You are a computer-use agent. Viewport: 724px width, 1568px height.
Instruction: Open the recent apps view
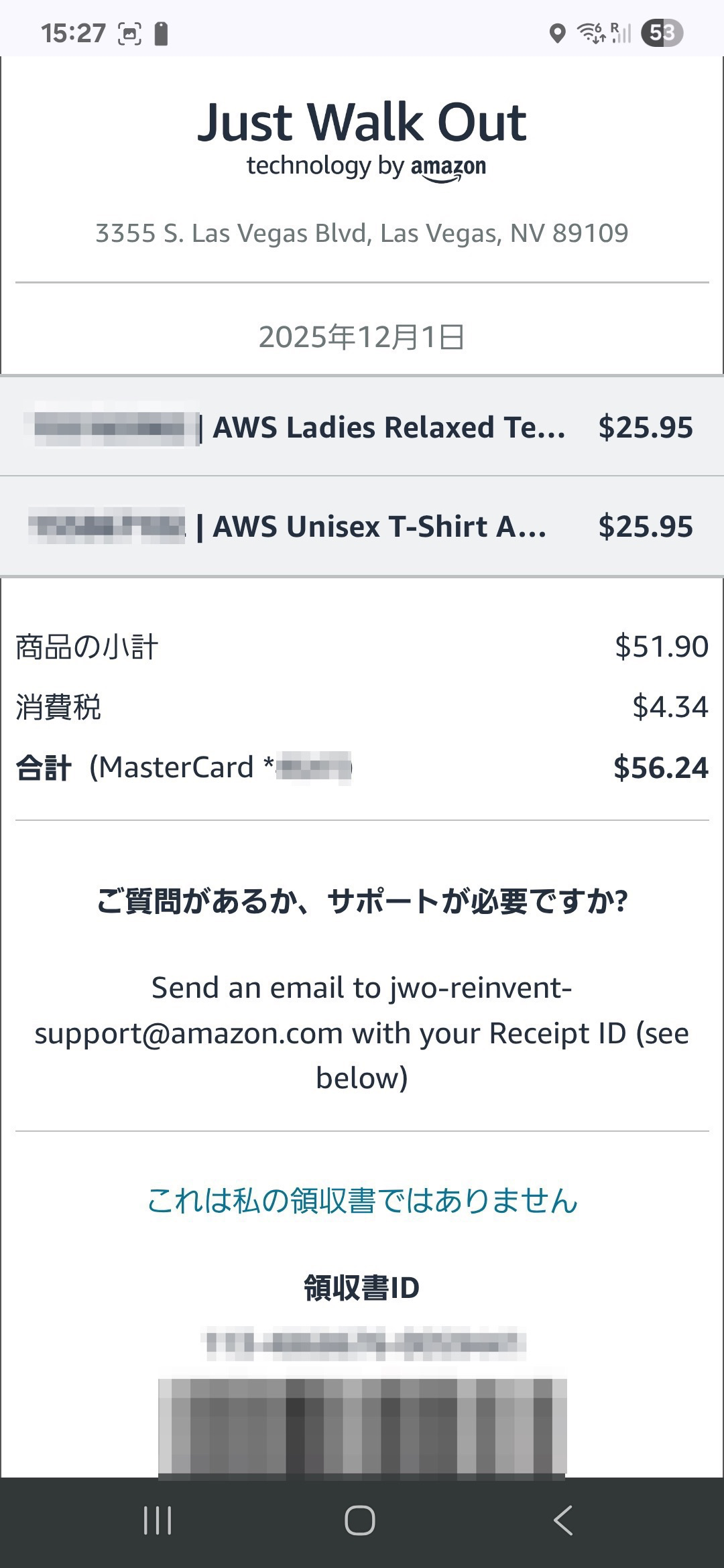(158, 1520)
